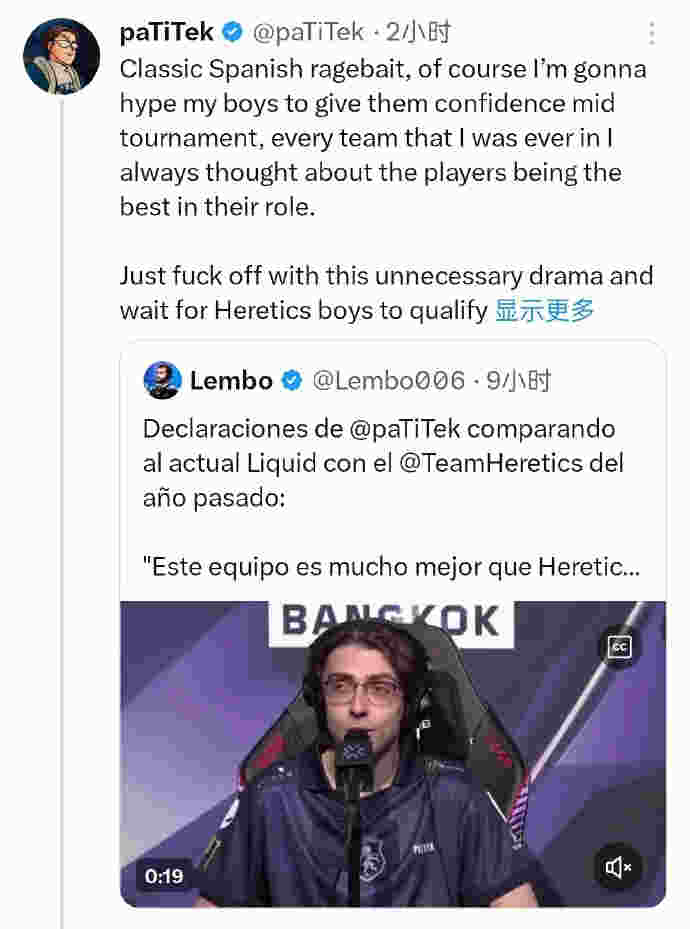View paTiTek's profile via the name
690x929 pixels.
166,32
